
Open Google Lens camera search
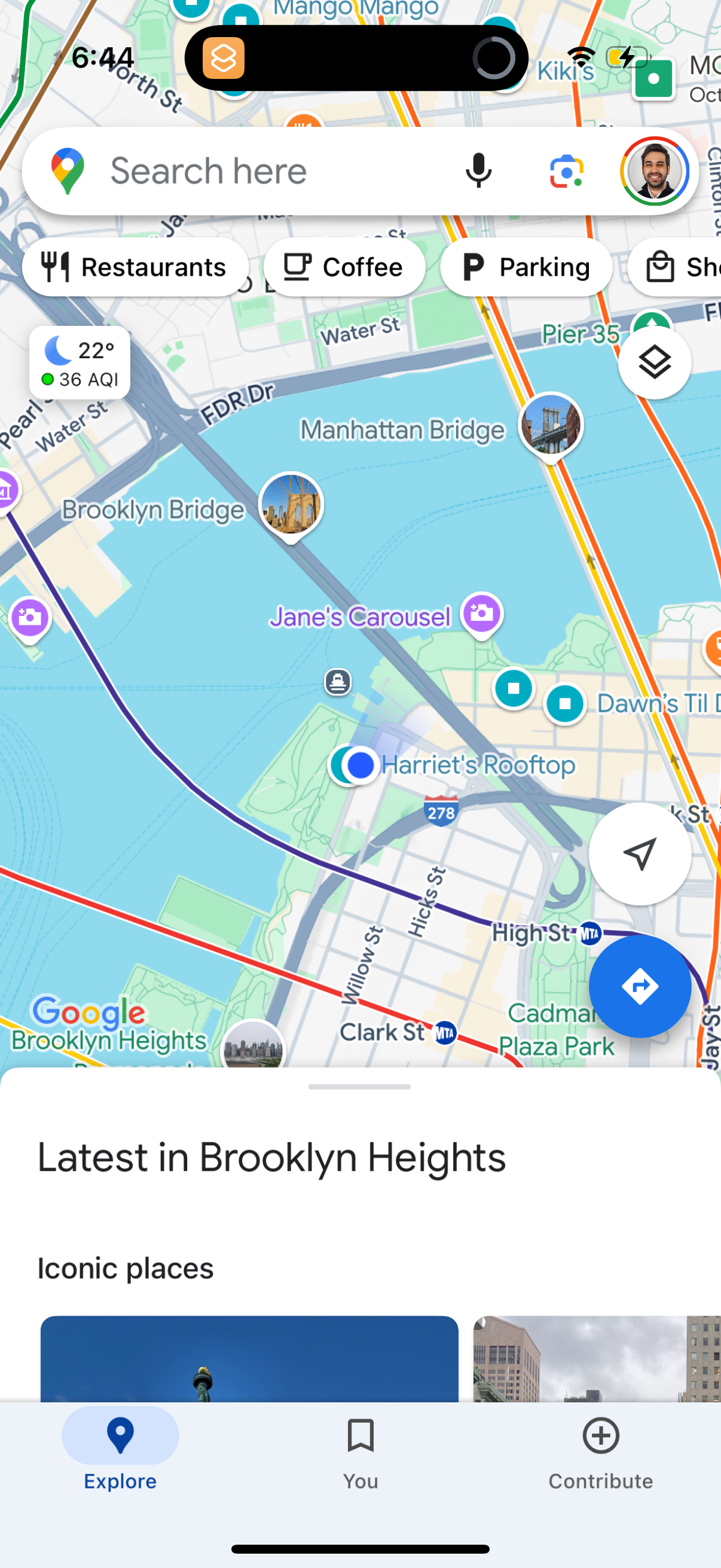(566, 170)
